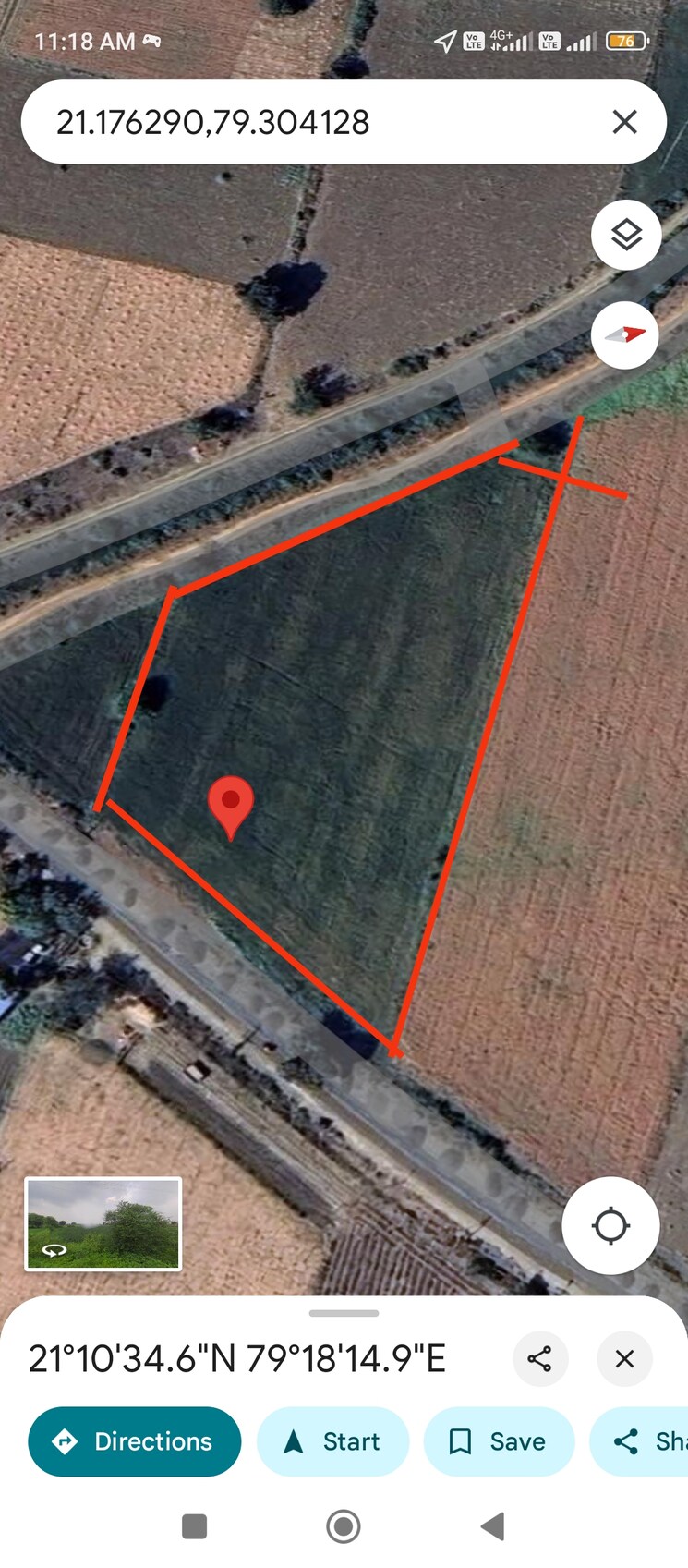This screenshot has width=688, height=1568.
Task: Save this location
Action: [499, 1441]
